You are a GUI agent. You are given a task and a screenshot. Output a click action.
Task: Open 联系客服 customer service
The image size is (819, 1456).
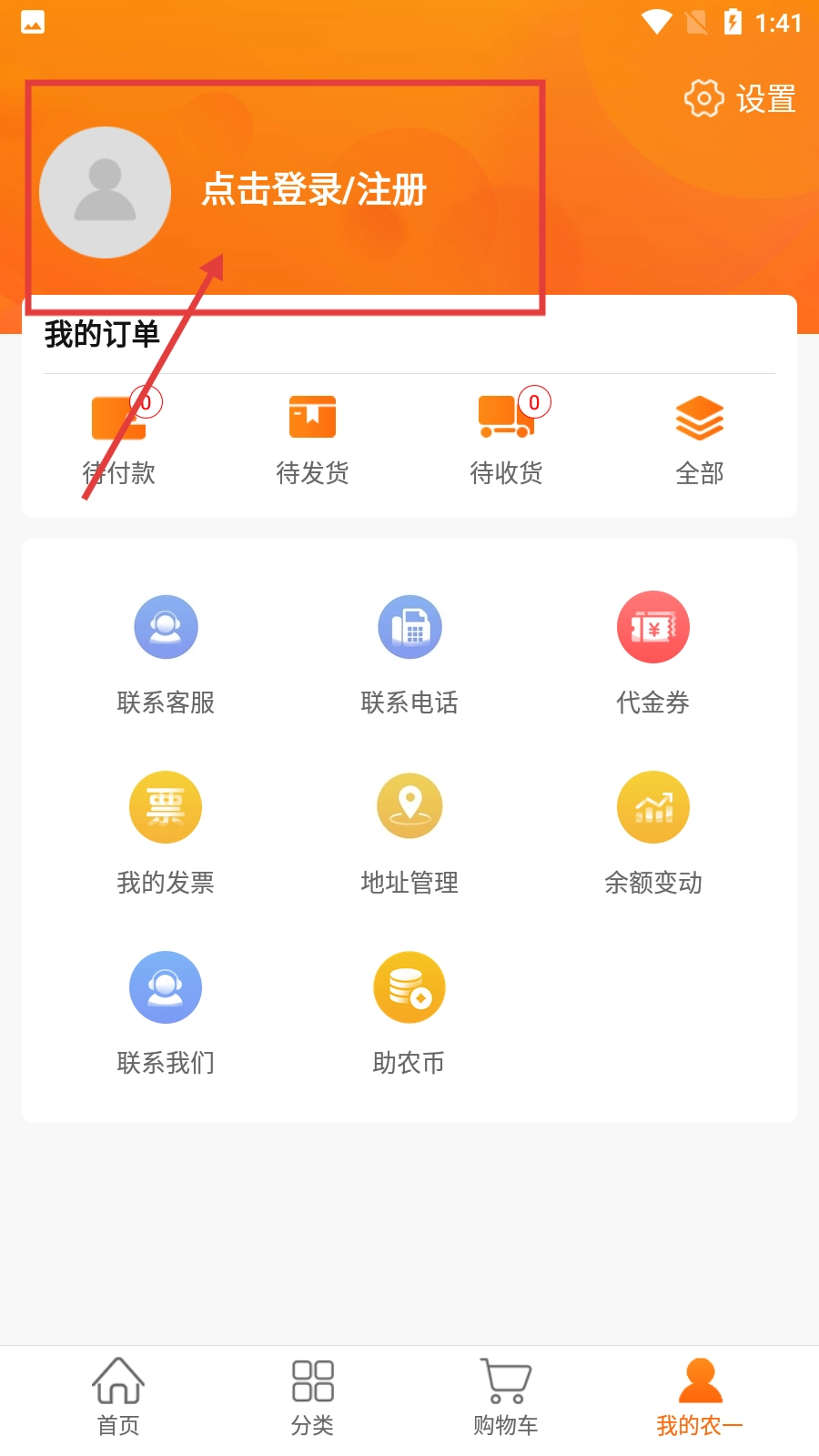[166, 652]
